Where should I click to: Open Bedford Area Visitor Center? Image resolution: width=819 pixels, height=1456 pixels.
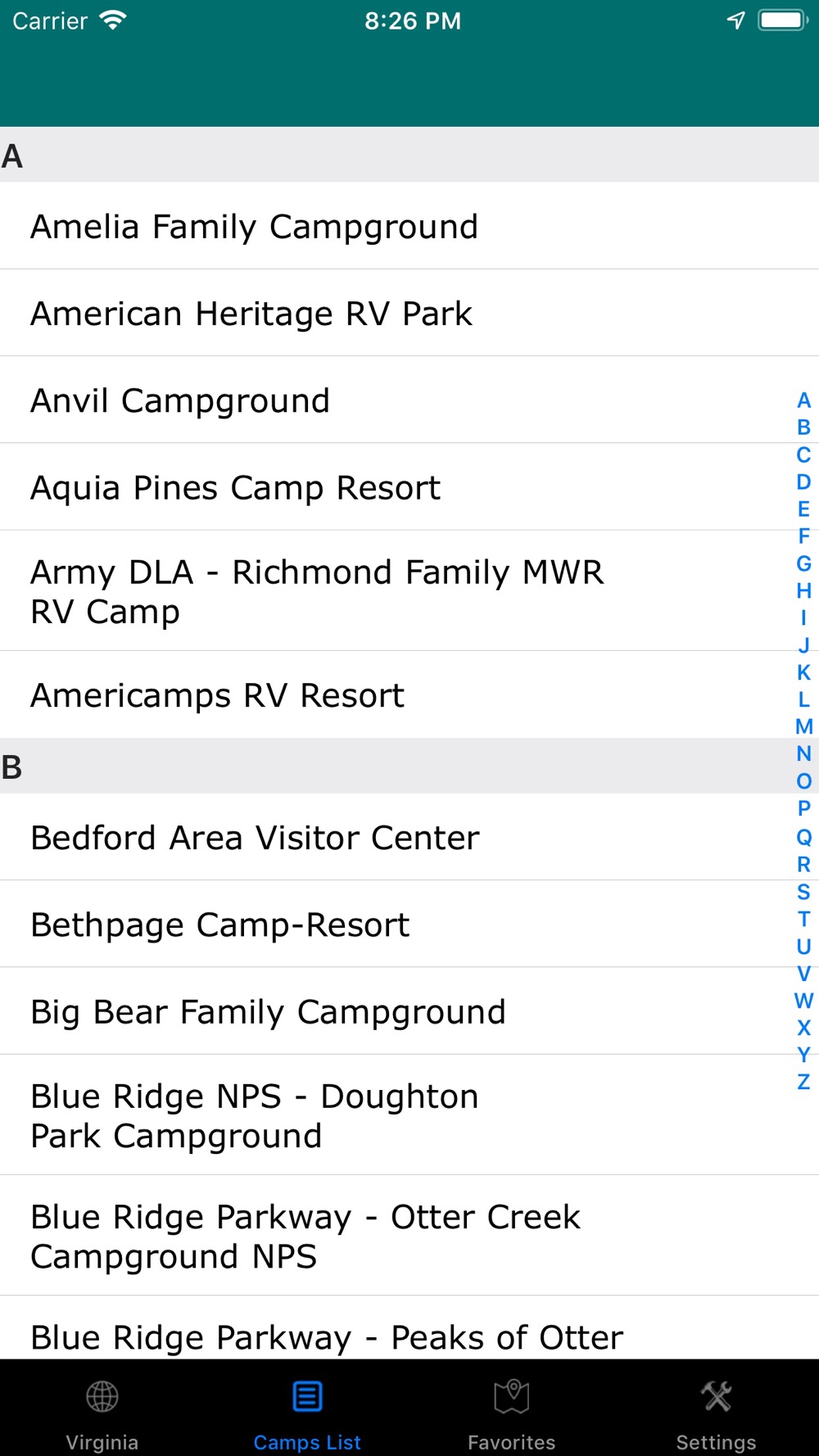point(409,837)
